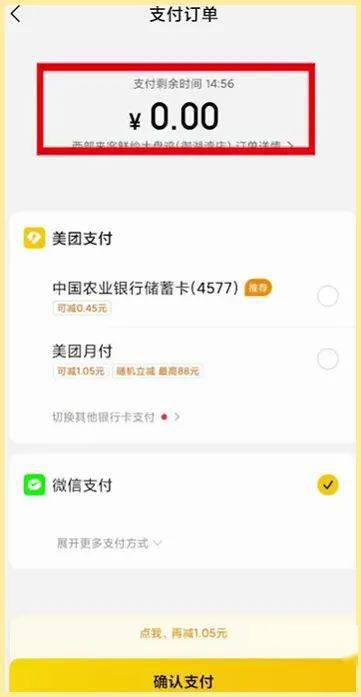Confirm payment with 确认支付
The height and width of the screenshot is (697, 361).
click(183, 681)
